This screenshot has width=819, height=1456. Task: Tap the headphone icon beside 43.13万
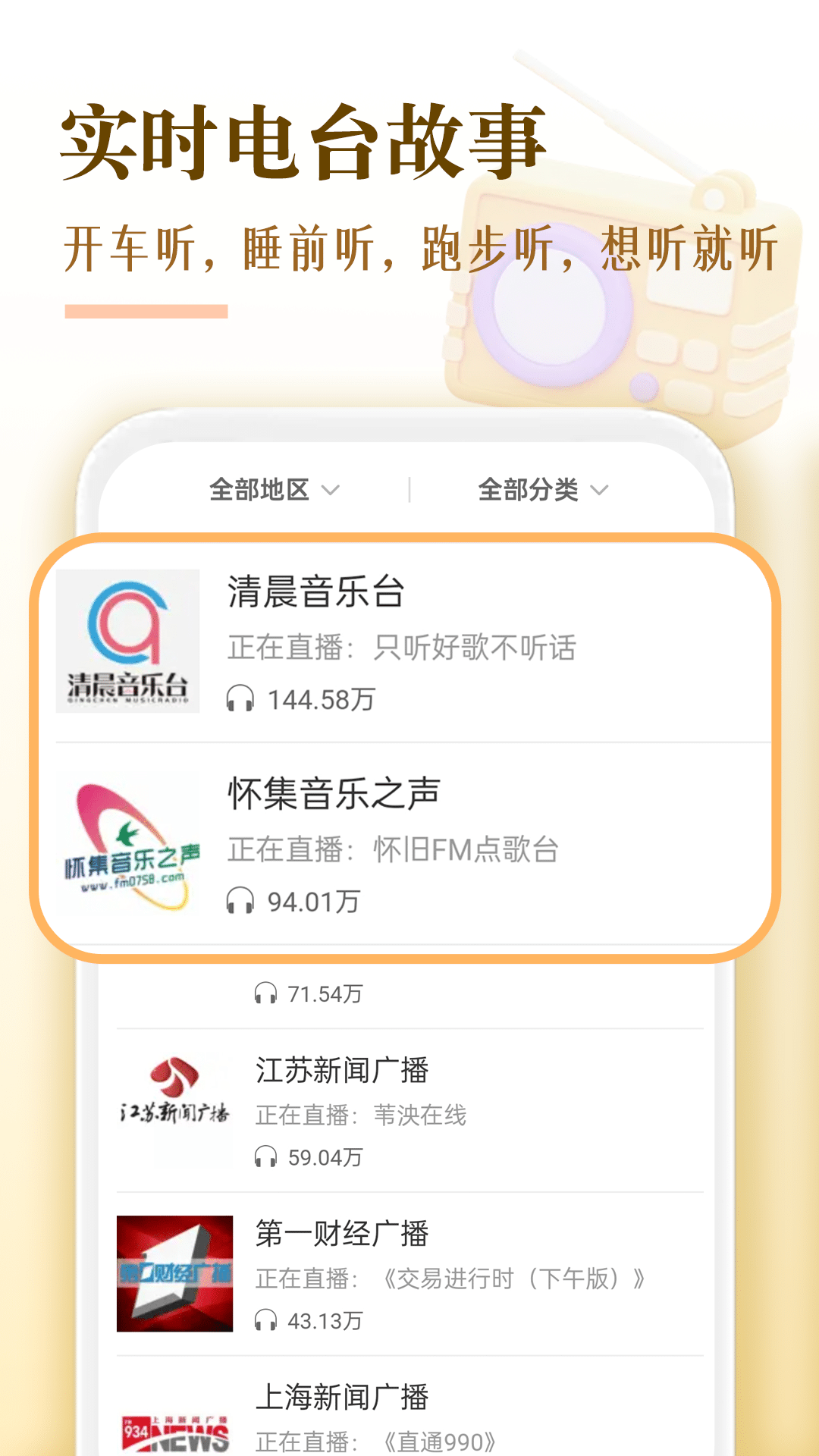pos(265,1319)
